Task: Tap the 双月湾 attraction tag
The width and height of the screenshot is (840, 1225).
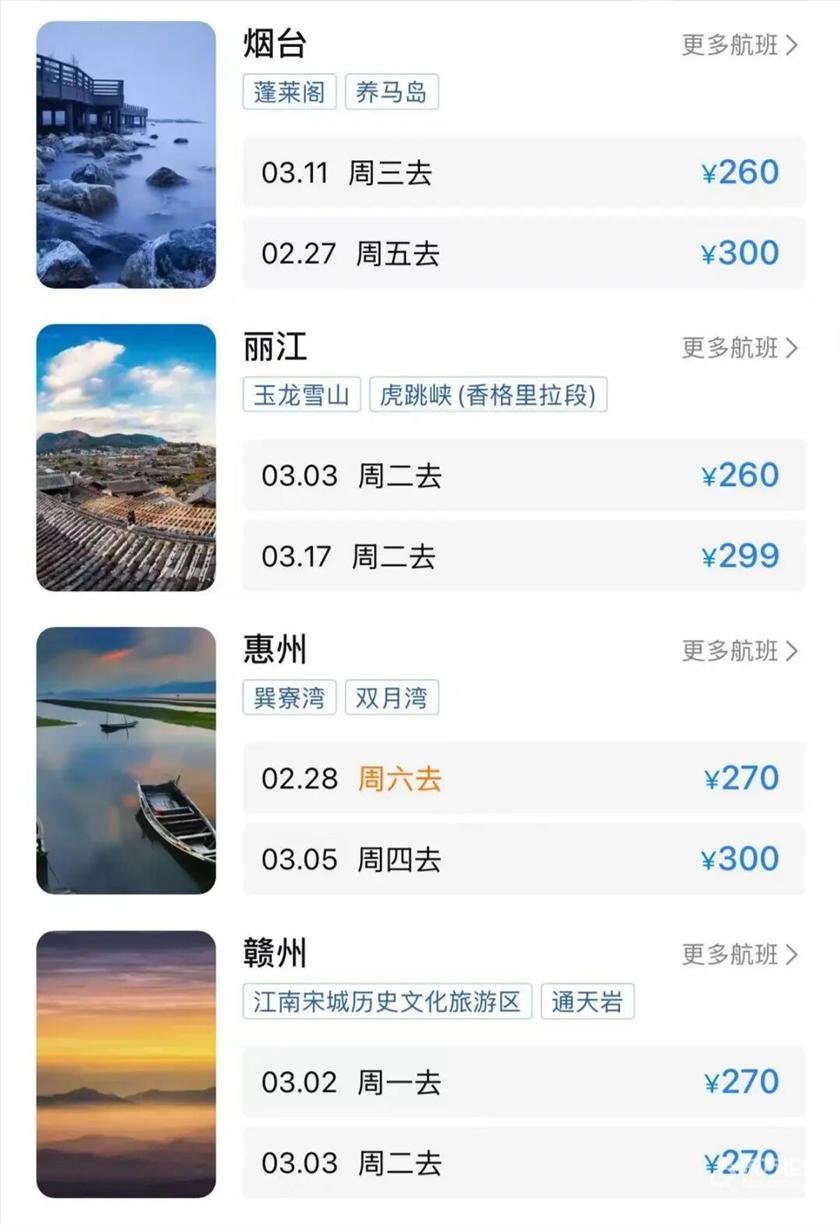Action: tap(391, 698)
